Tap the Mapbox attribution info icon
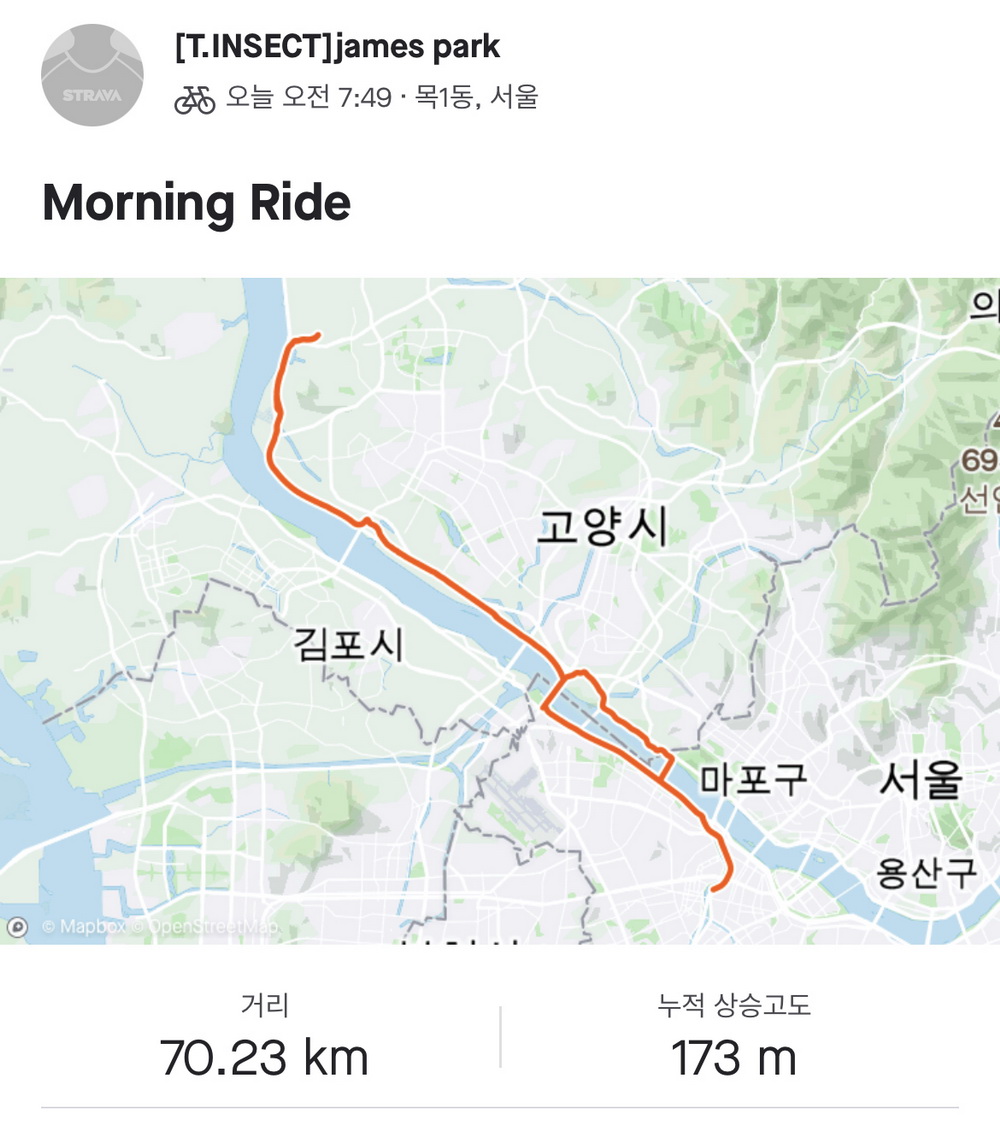The height and width of the screenshot is (1132, 1000). click(x=17, y=928)
